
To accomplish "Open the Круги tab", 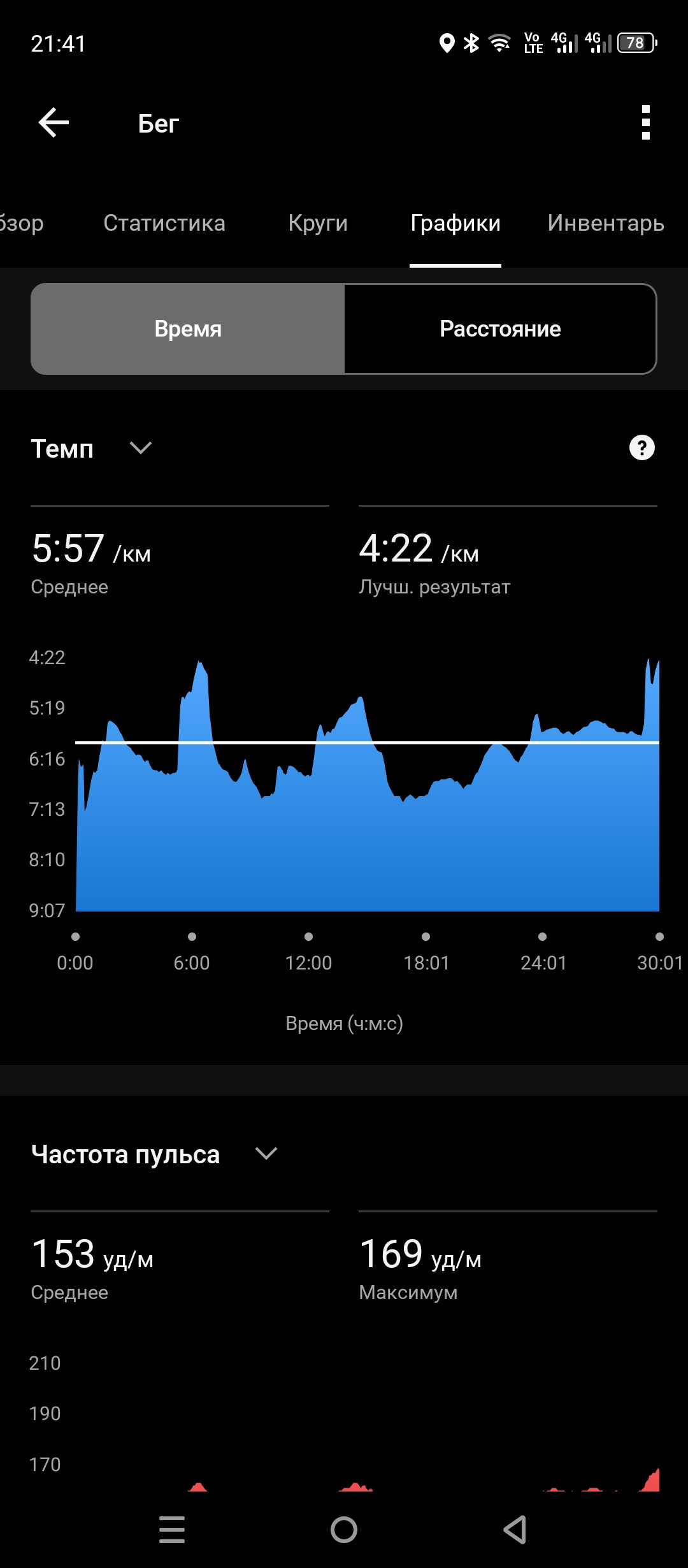I will [x=318, y=223].
